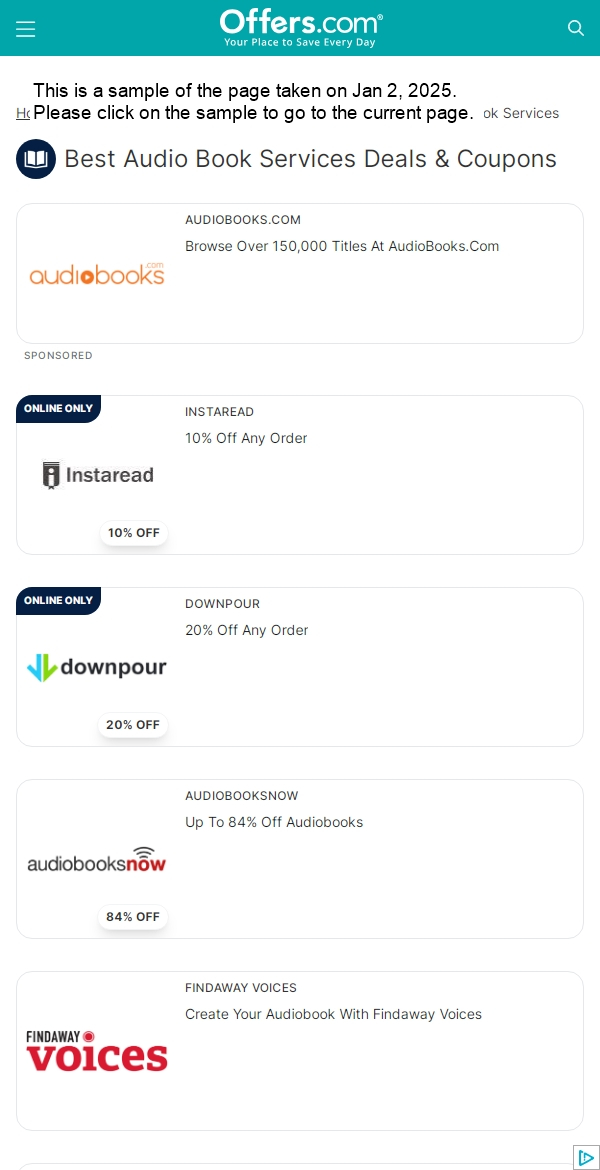600x1170 pixels.
Task: Tap the AdChoices icon
Action: [x=587, y=1157]
